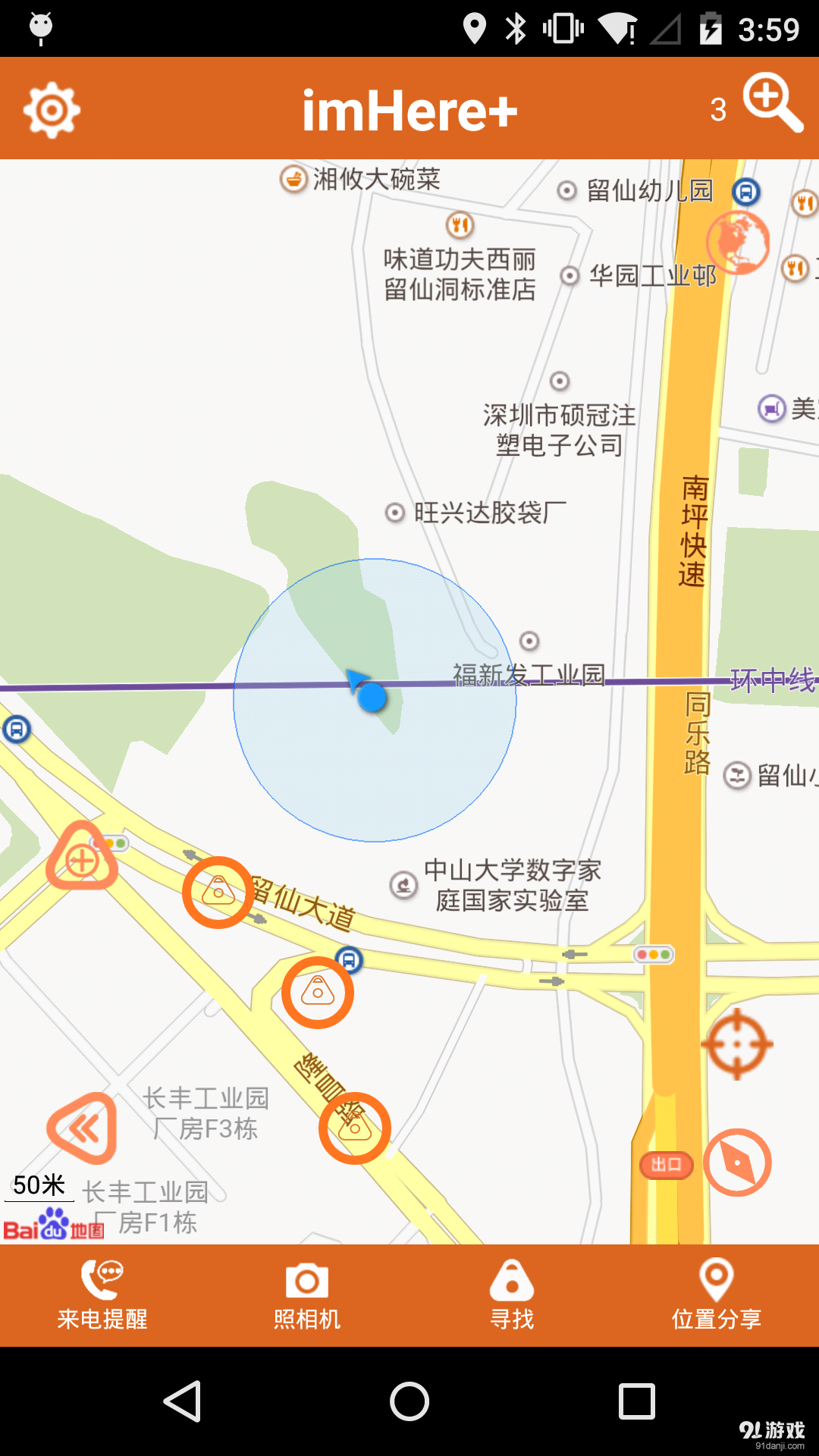Open the settings gear
819x1456 pixels.
[52, 110]
